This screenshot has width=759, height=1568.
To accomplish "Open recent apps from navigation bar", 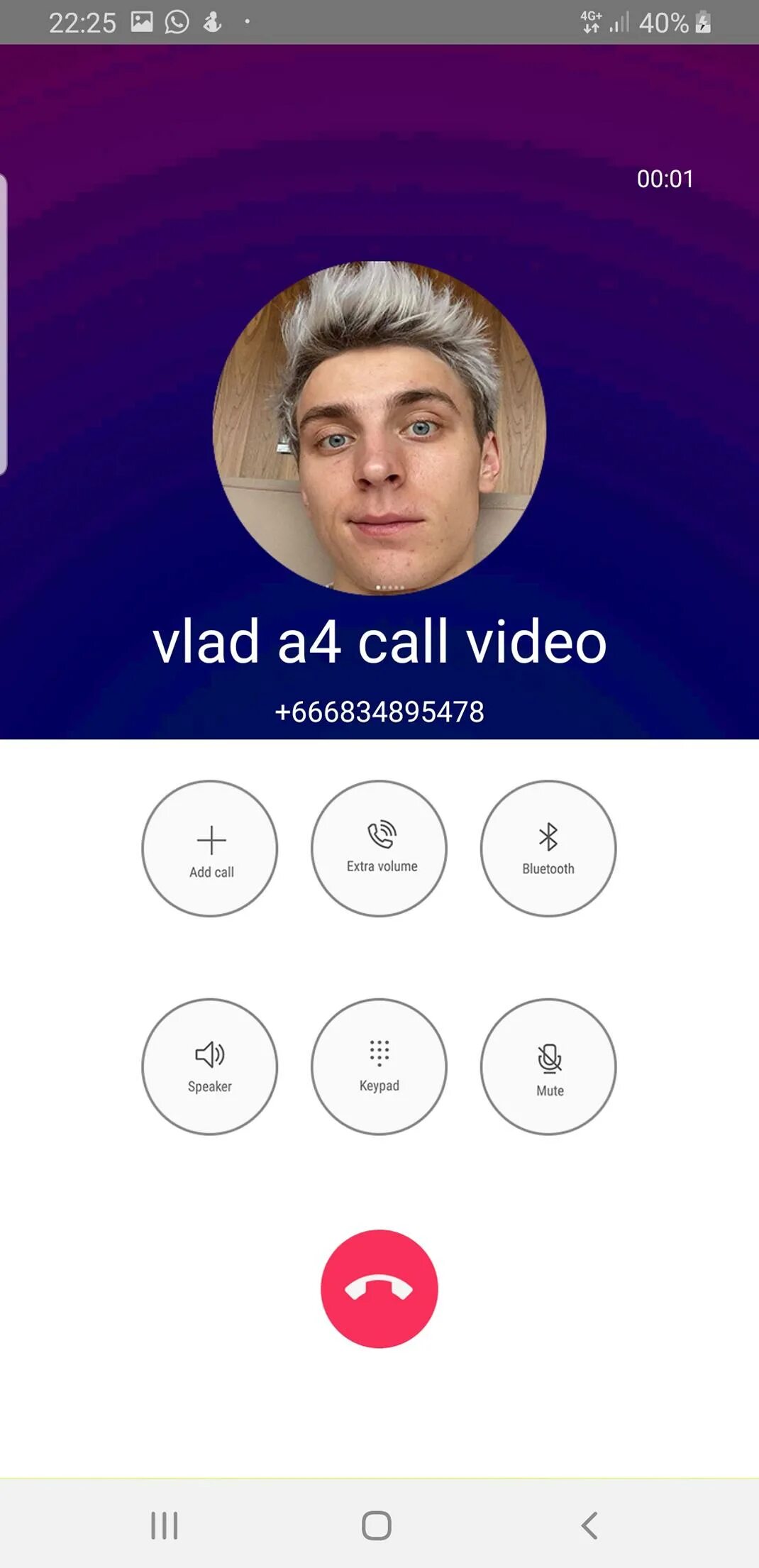I will [x=165, y=1525].
